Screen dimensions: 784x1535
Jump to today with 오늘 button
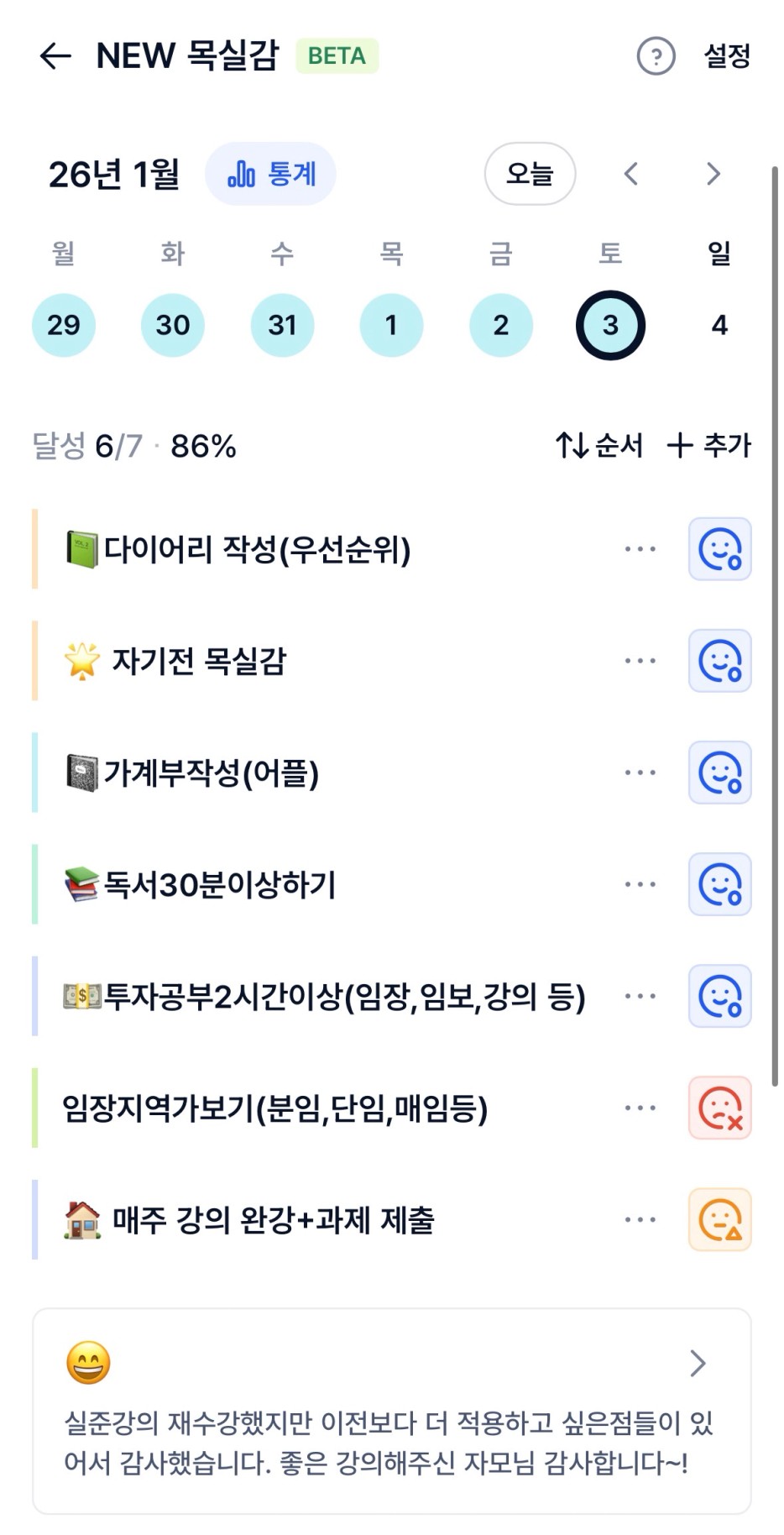click(530, 174)
